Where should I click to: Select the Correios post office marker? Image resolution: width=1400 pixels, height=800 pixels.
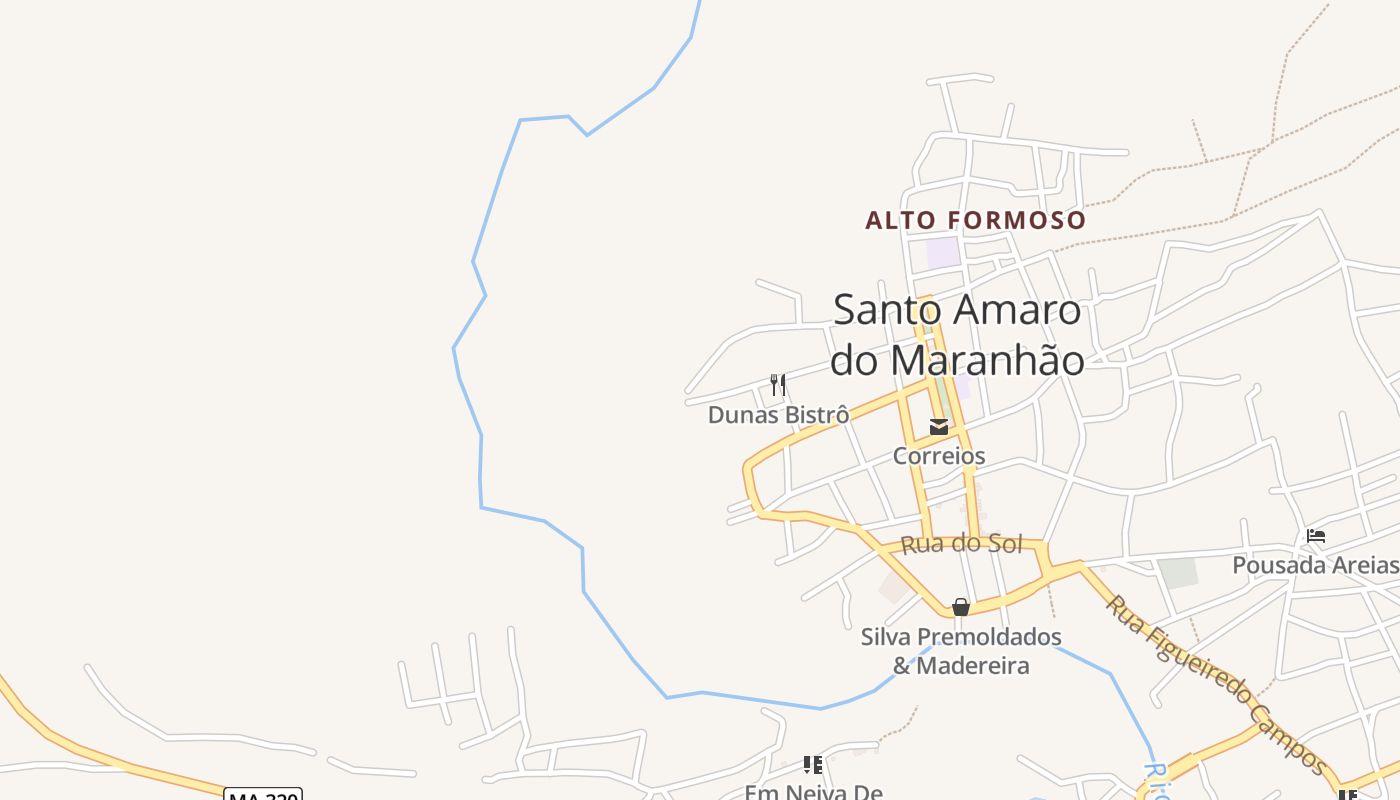pyautogui.click(x=938, y=427)
